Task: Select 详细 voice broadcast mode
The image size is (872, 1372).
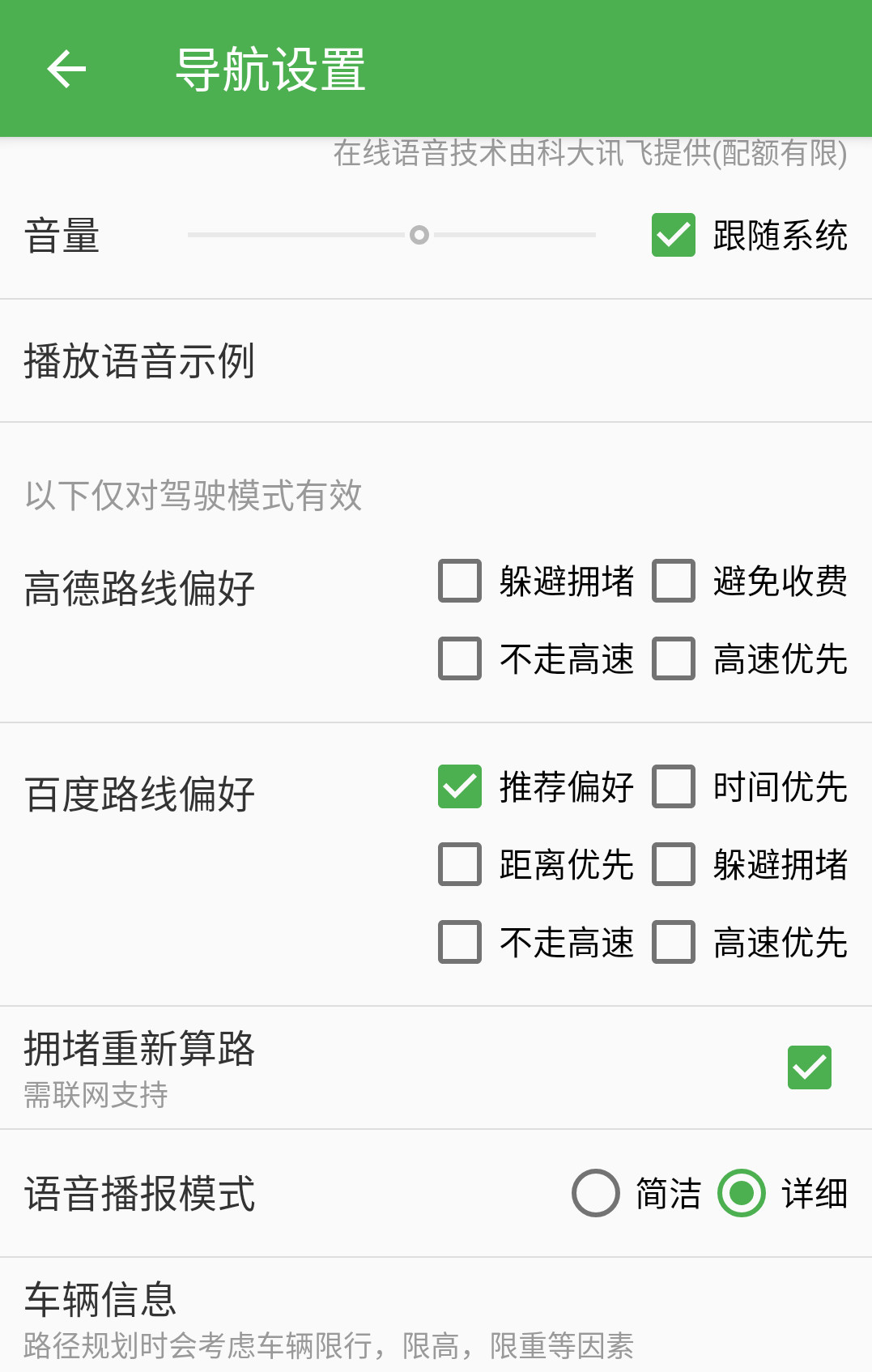Action: tap(740, 1194)
